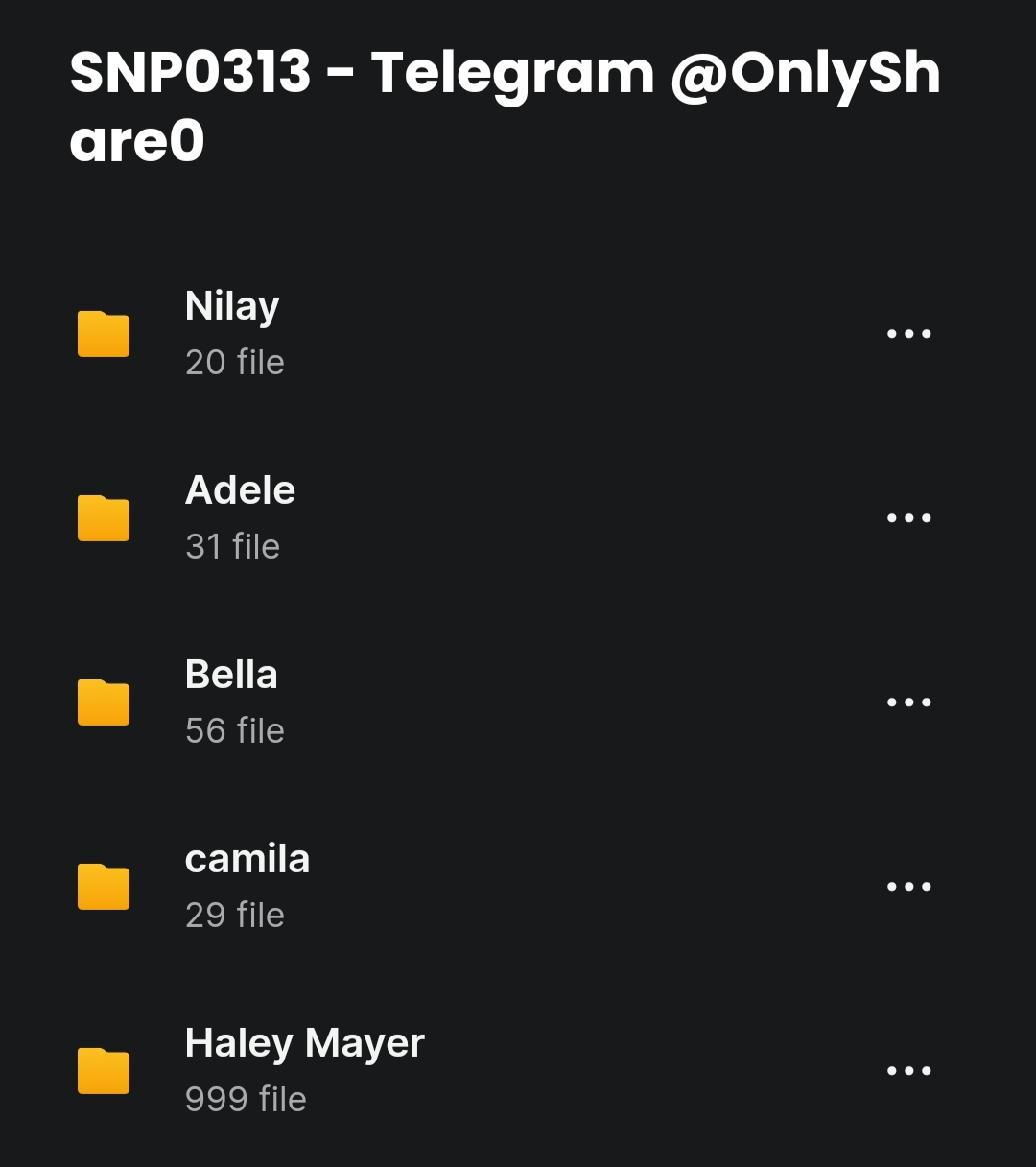Show more options for Nilay folder
The image size is (1036, 1167).
pos(908,334)
